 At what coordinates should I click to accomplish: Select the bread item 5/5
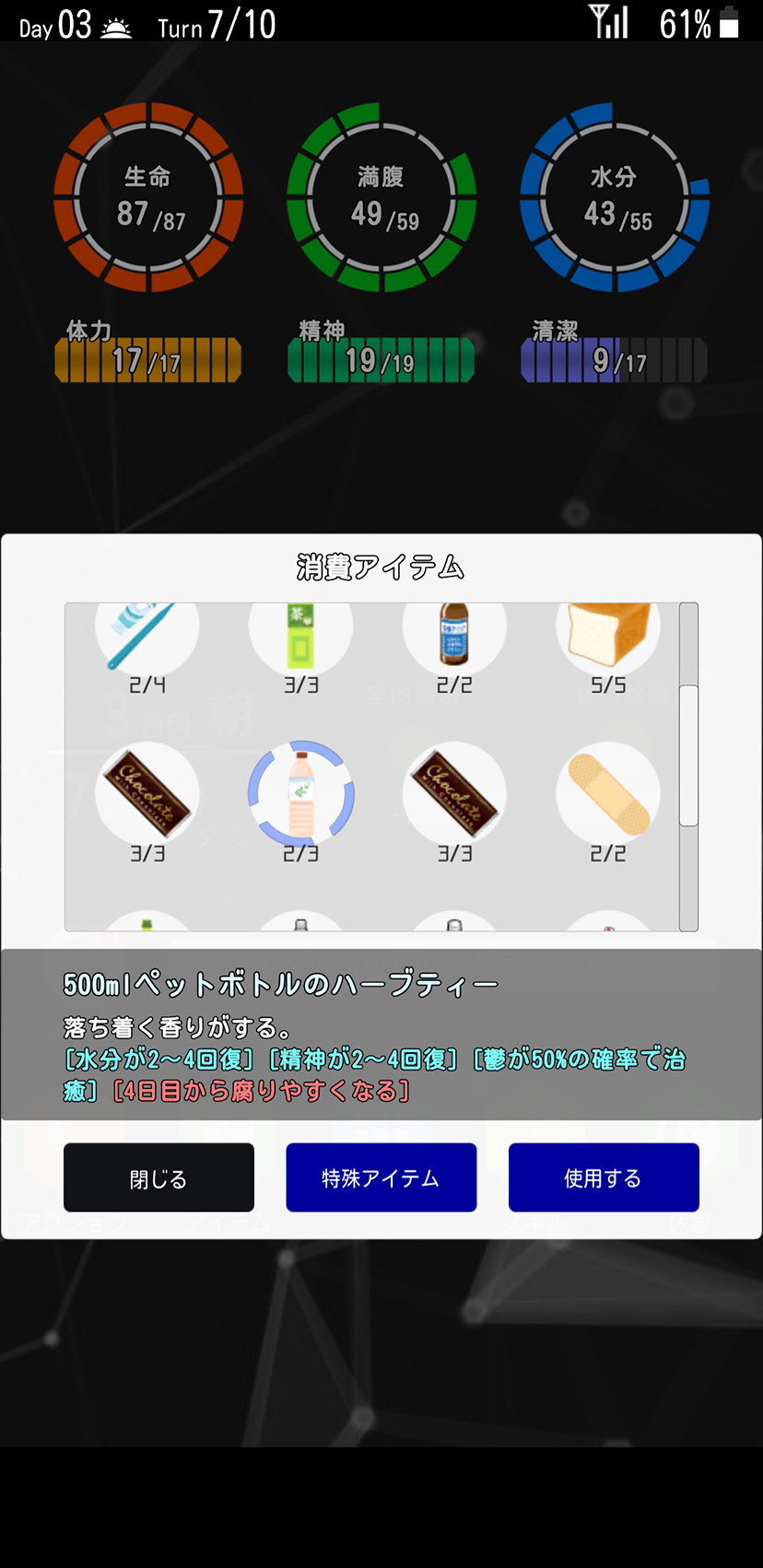point(607,636)
